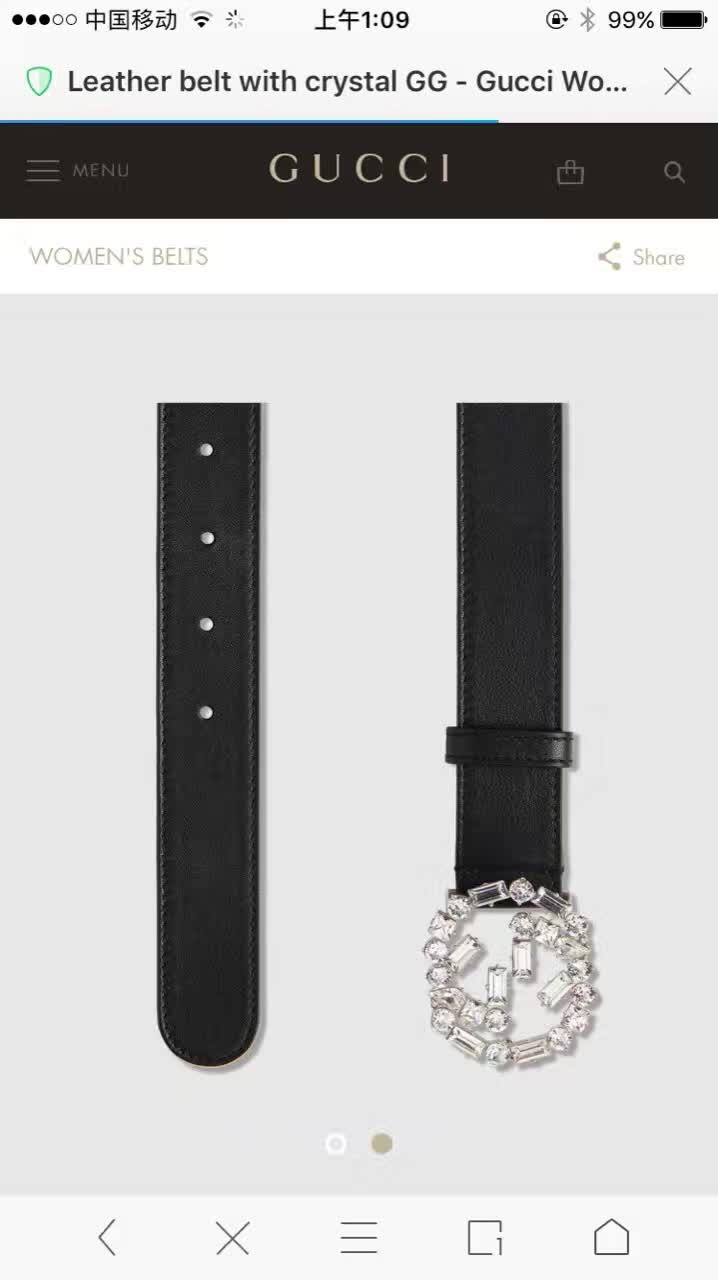The image size is (718, 1280).
Task: Show the first product image via the white dot
Action: pos(336,1143)
